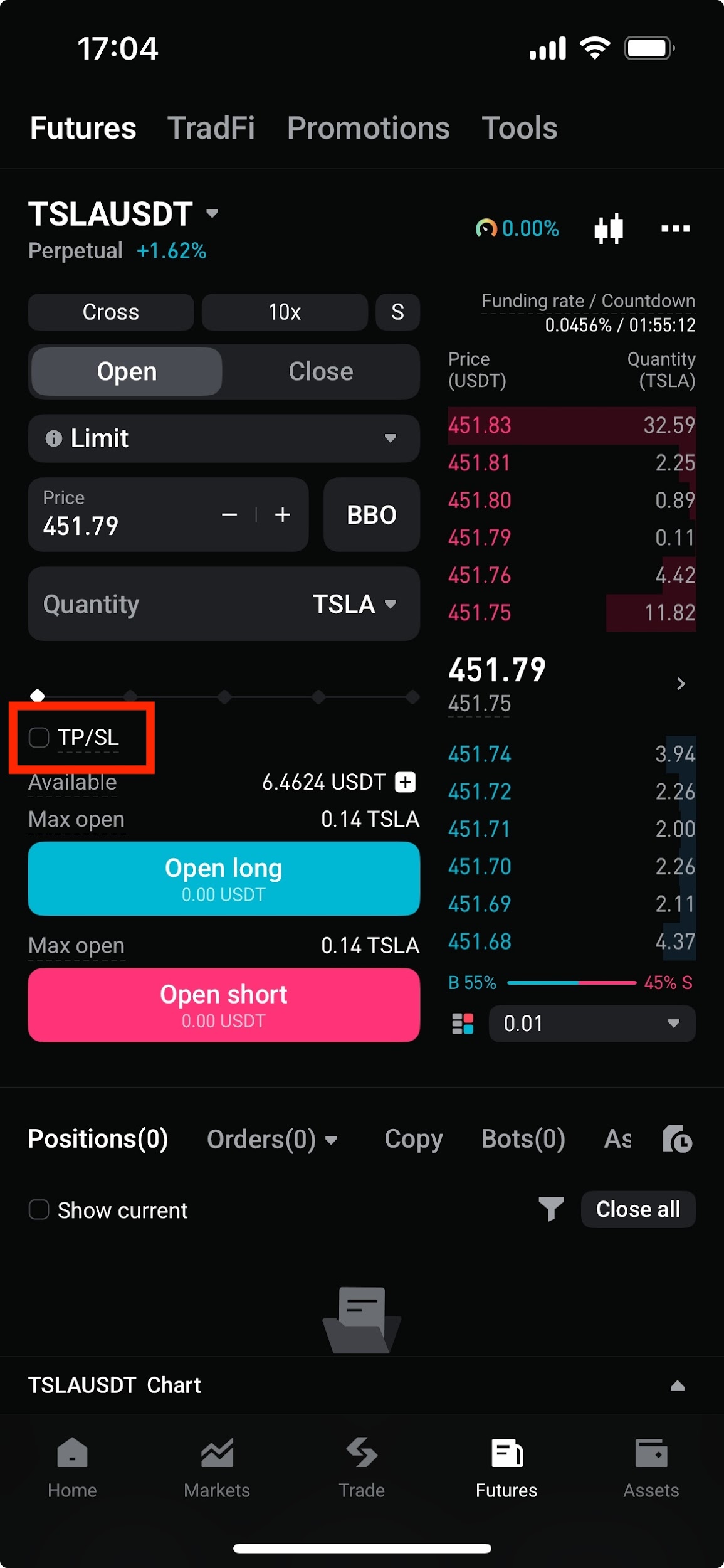The image size is (724, 1568).
Task: Check the Show current checkbox
Action: (x=38, y=1210)
